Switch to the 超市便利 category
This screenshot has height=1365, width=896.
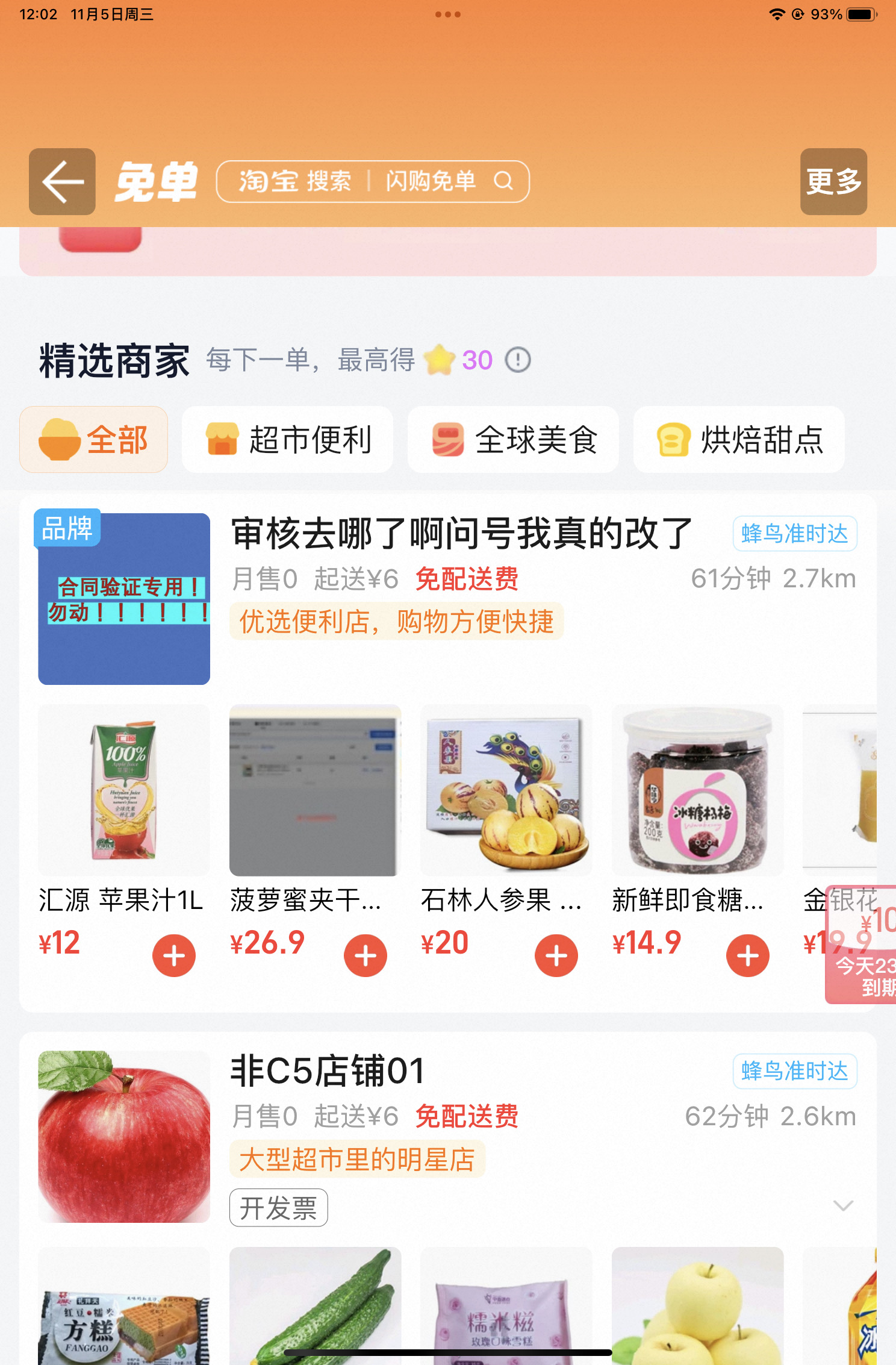pyautogui.click(x=287, y=439)
